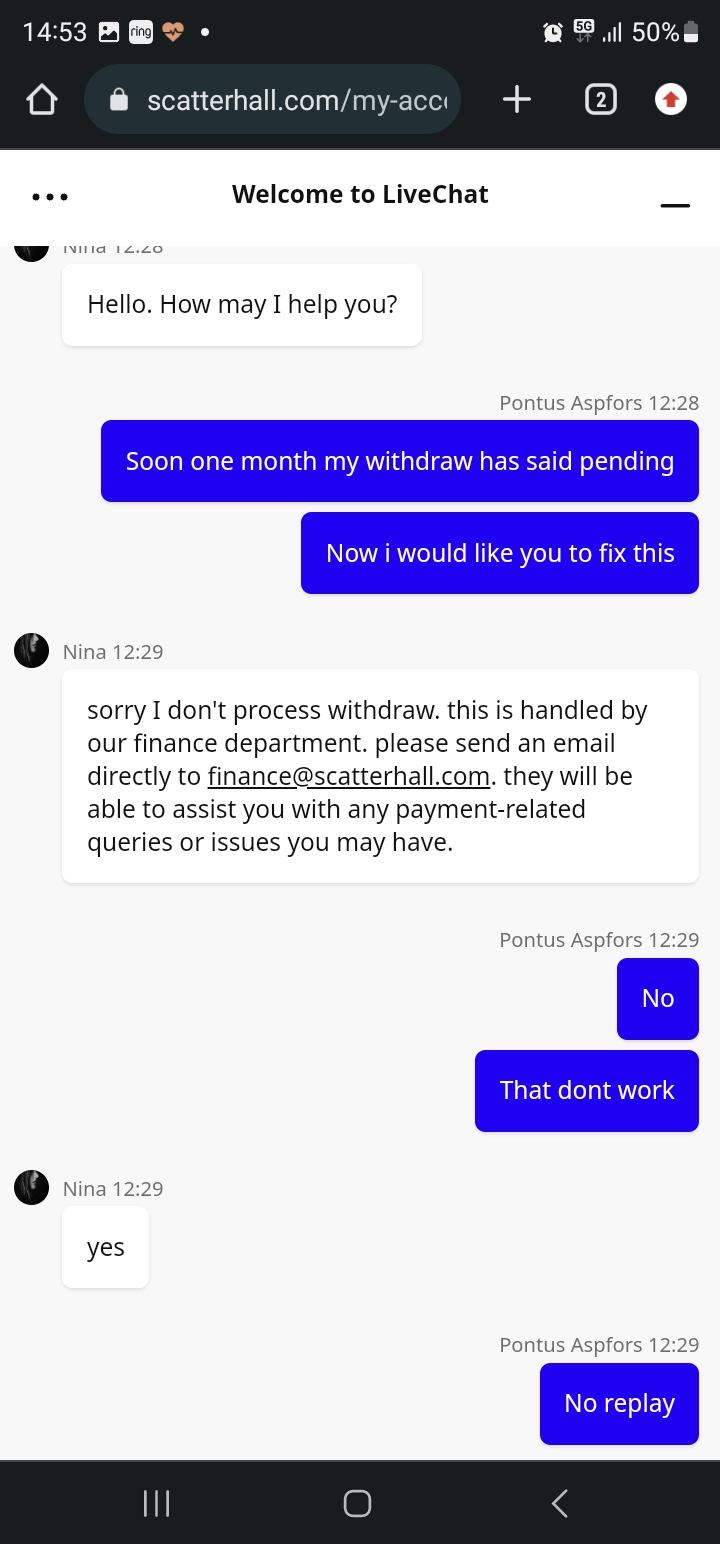The width and height of the screenshot is (720, 1544).
Task: Open recent apps from the navigation bar
Action: [156, 1503]
